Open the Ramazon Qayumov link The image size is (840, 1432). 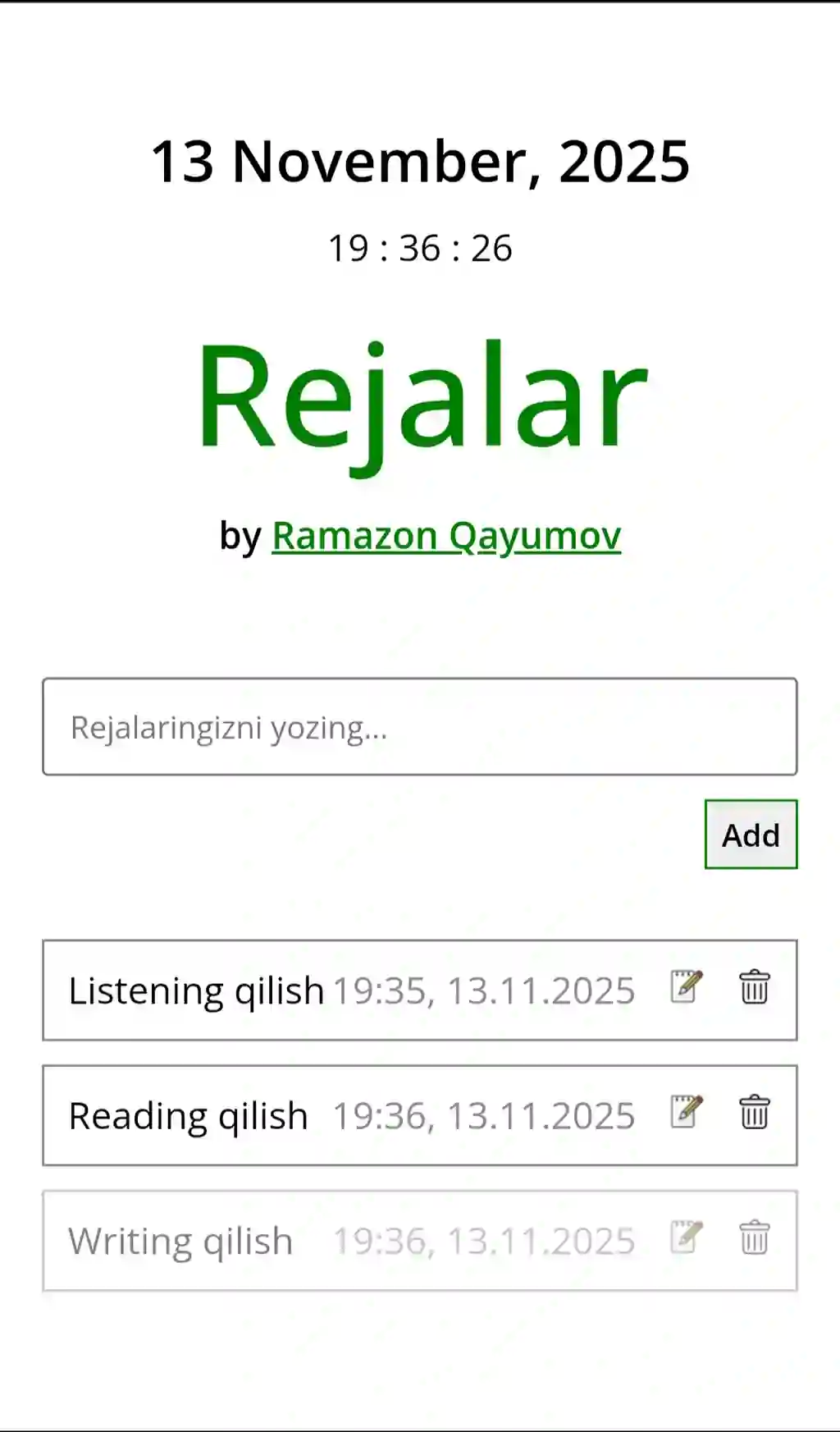pyautogui.click(x=446, y=537)
